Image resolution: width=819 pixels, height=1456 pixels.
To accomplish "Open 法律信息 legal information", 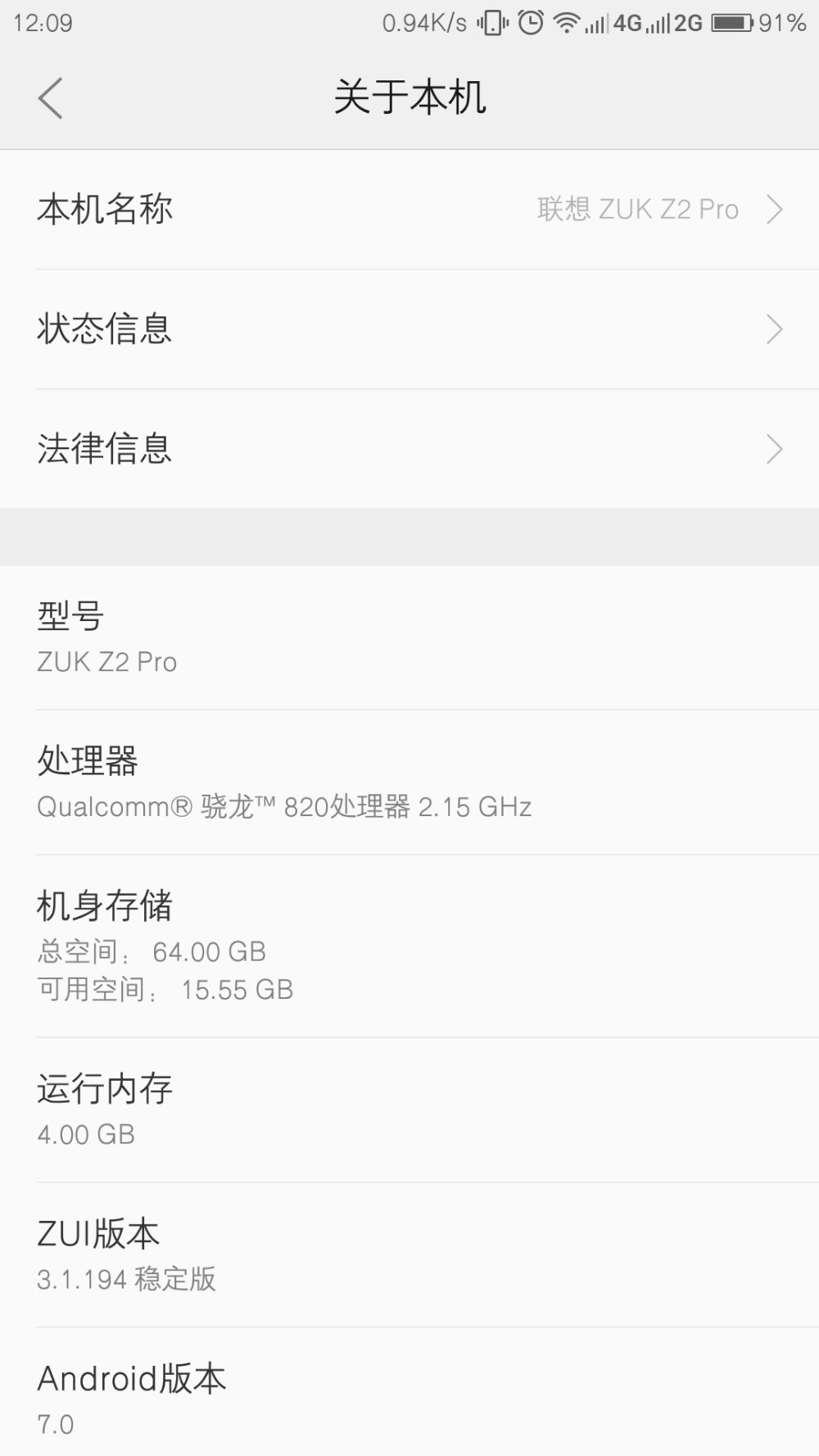I will pos(409,449).
